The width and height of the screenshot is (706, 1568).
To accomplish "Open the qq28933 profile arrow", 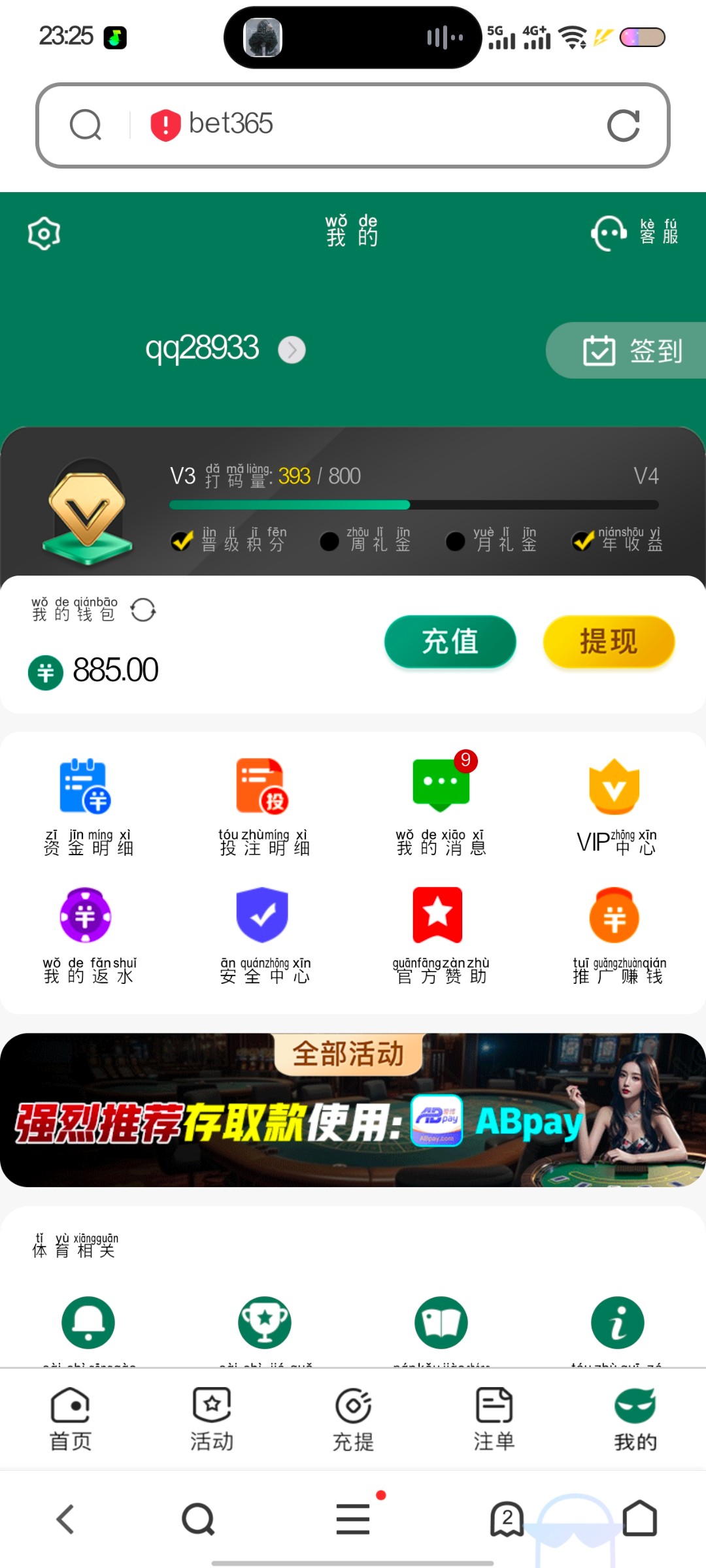I will 292,350.
